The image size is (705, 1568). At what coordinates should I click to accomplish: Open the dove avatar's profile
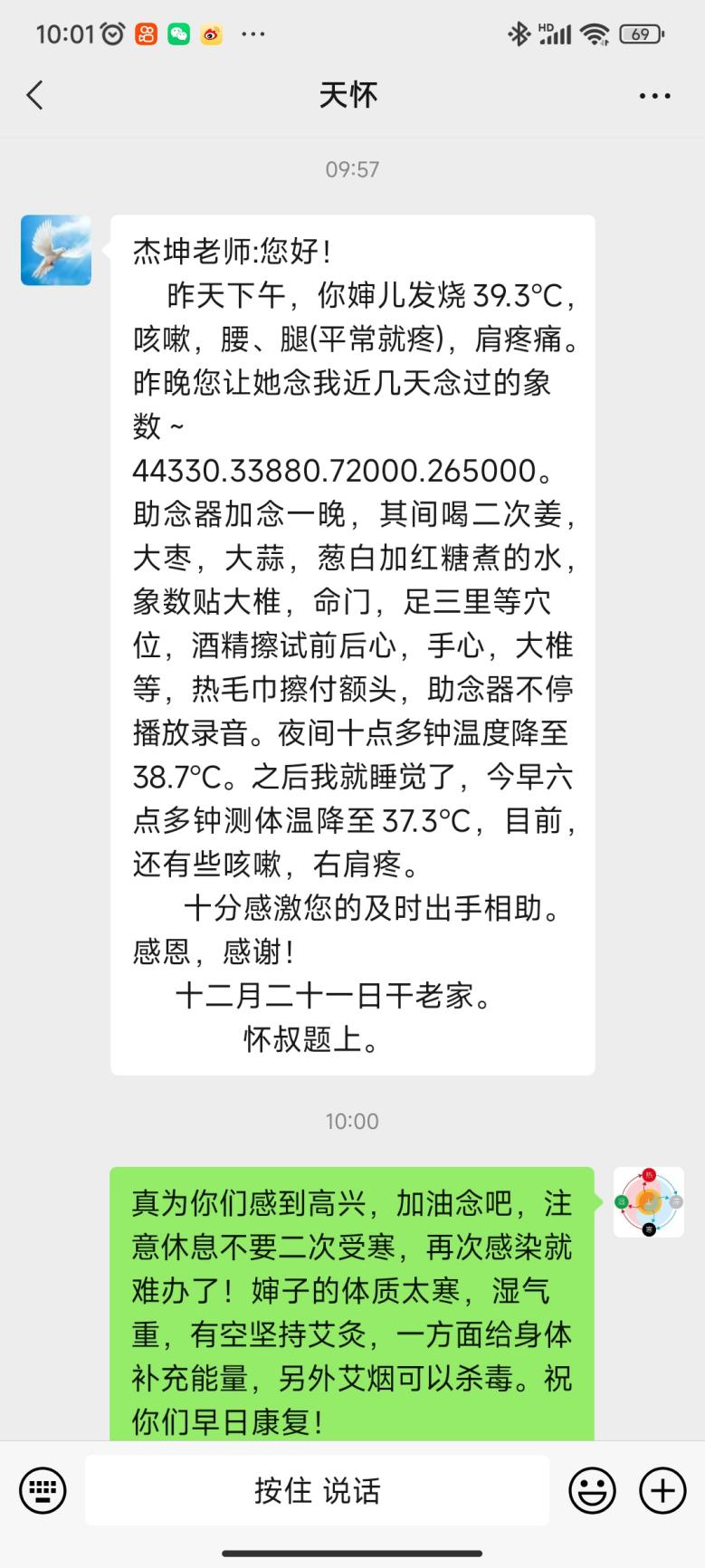(x=56, y=250)
